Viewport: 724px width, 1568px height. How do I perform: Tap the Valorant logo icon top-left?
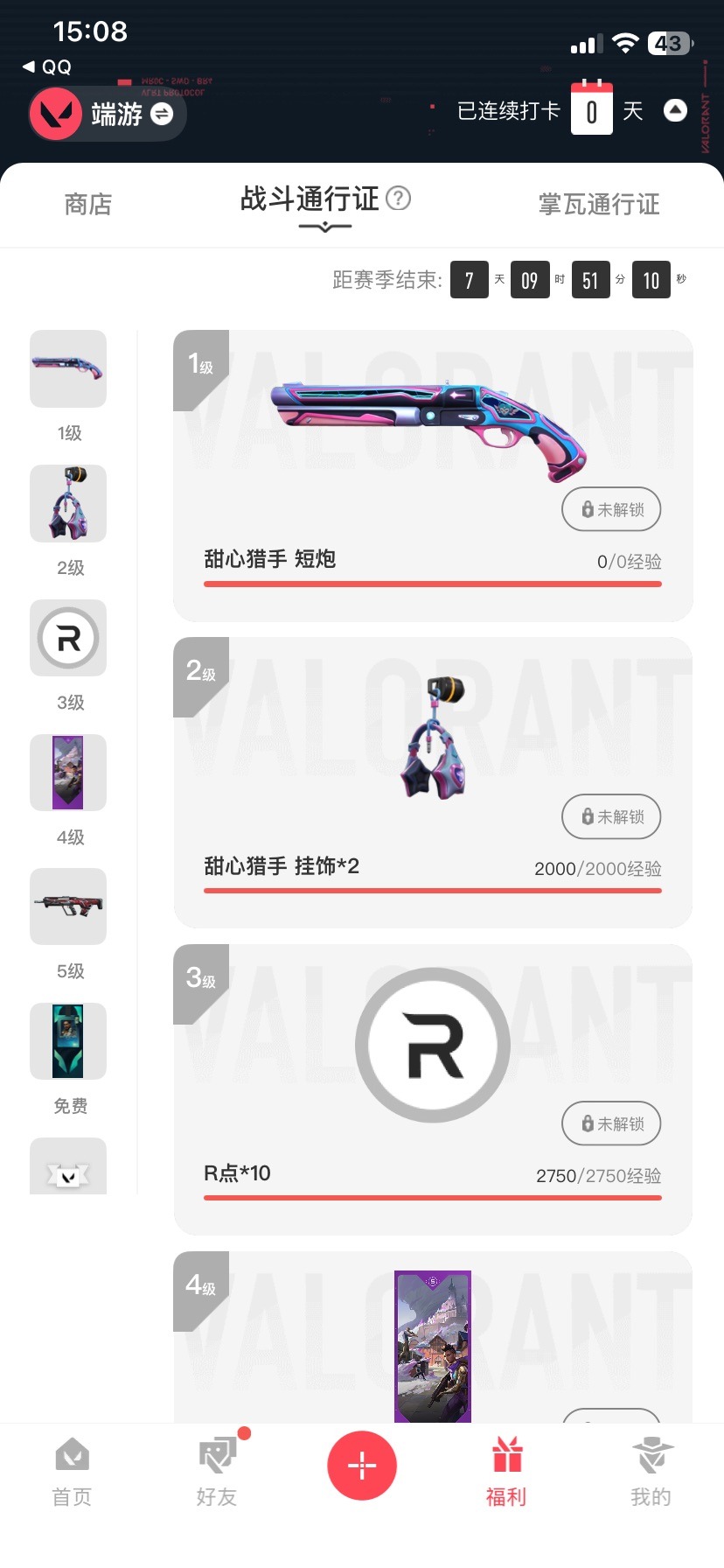[56, 114]
